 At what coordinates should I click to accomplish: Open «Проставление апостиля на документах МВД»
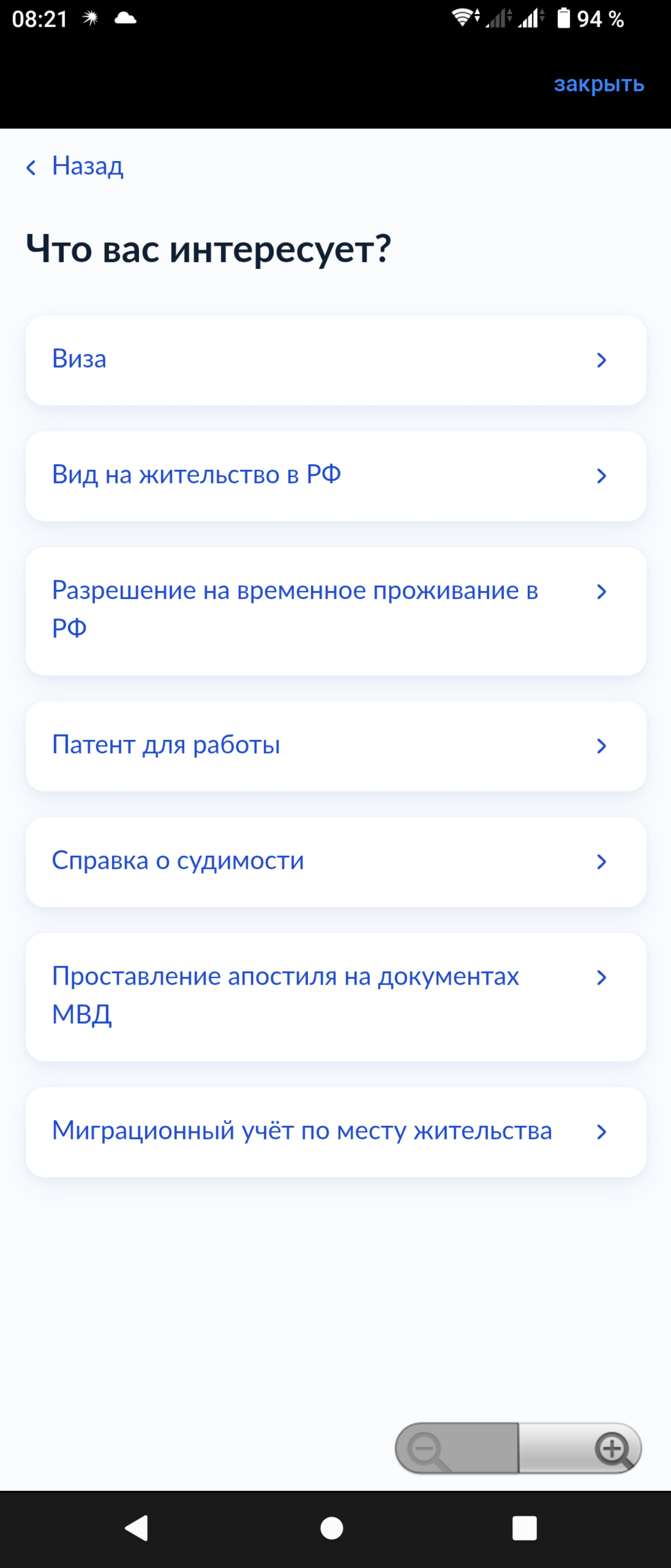coord(335,996)
